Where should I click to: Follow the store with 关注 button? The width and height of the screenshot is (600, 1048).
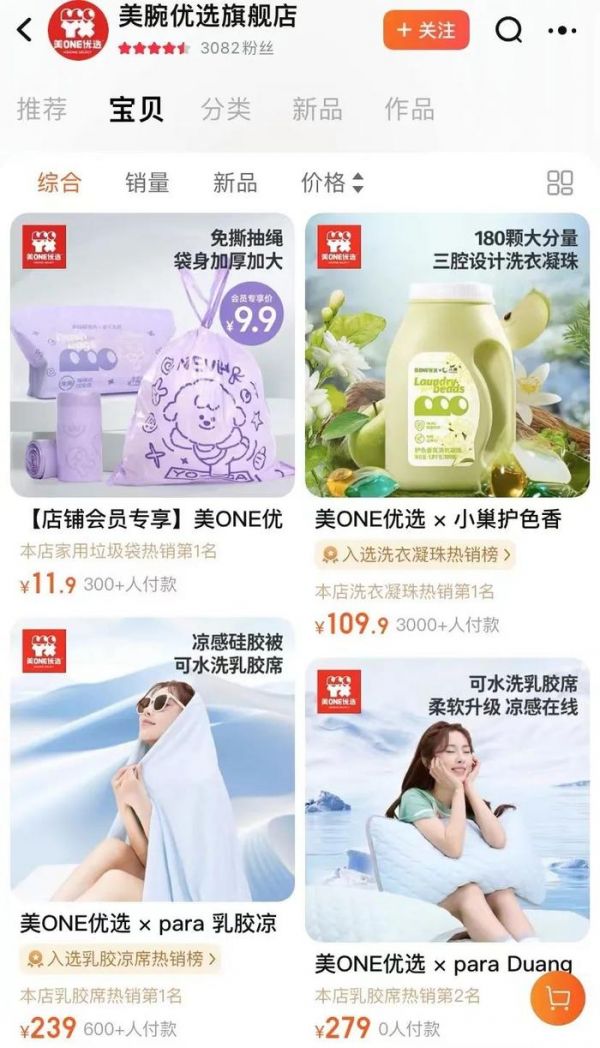[426, 30]
